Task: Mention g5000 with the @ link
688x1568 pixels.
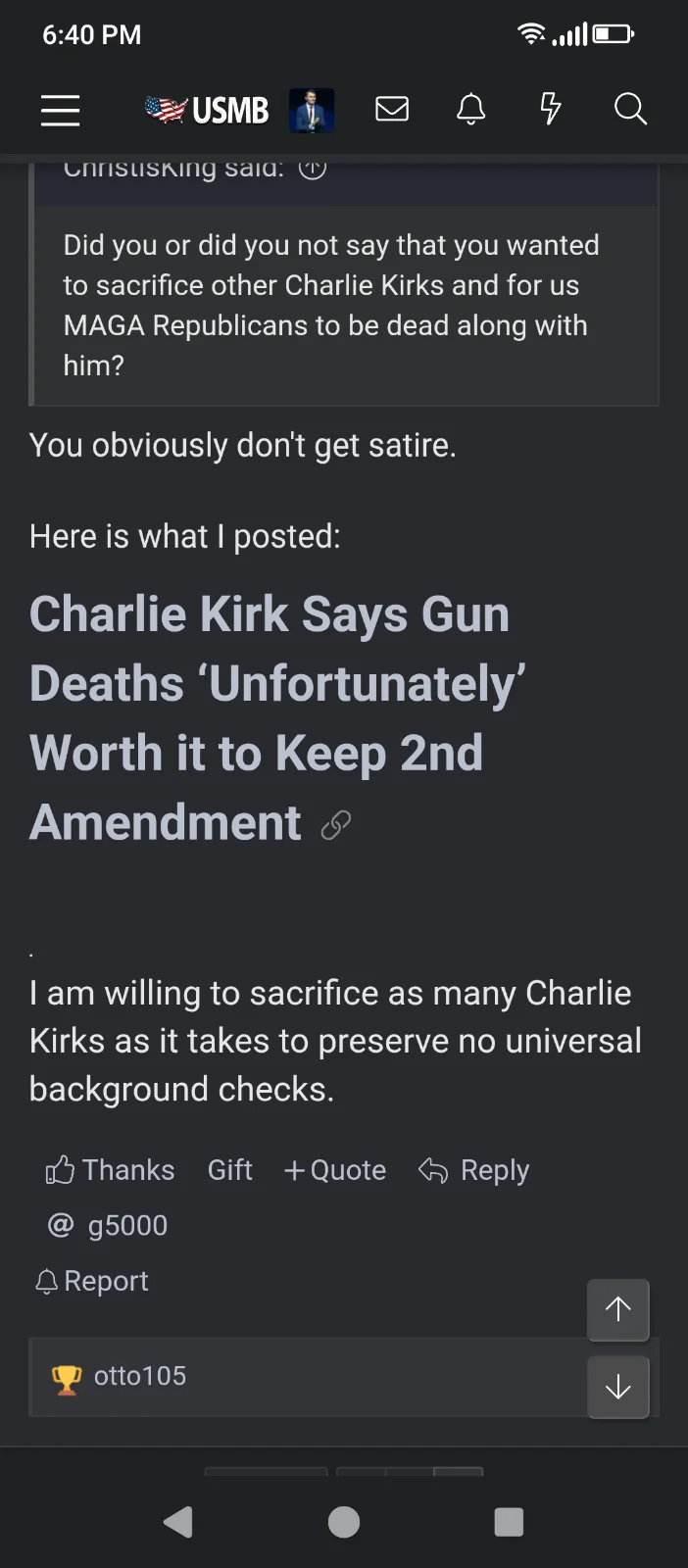Action: tap(108, 1225)
